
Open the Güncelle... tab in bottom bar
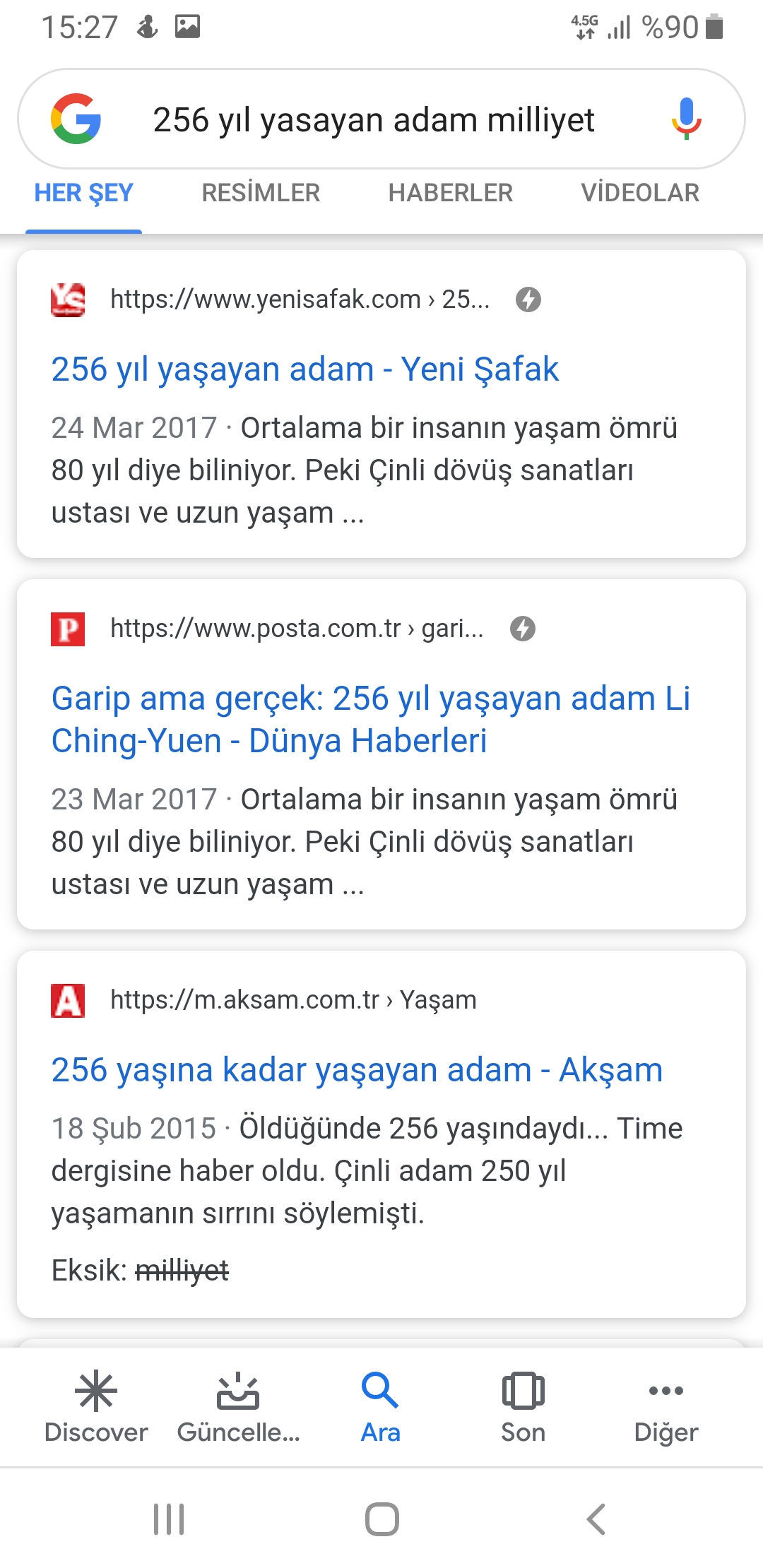[238, 1407]
